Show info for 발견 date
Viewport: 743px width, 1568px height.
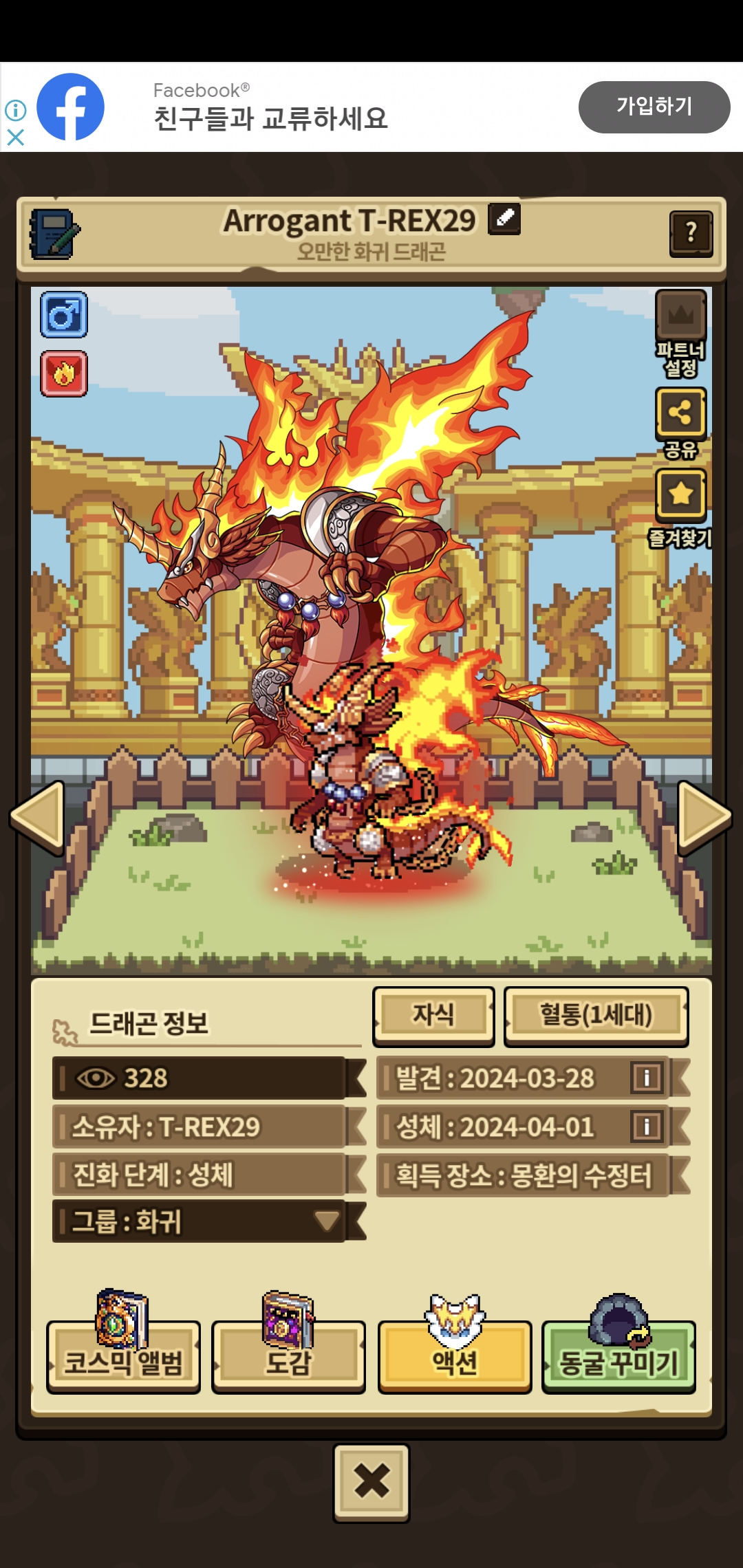pos(646,1078)
